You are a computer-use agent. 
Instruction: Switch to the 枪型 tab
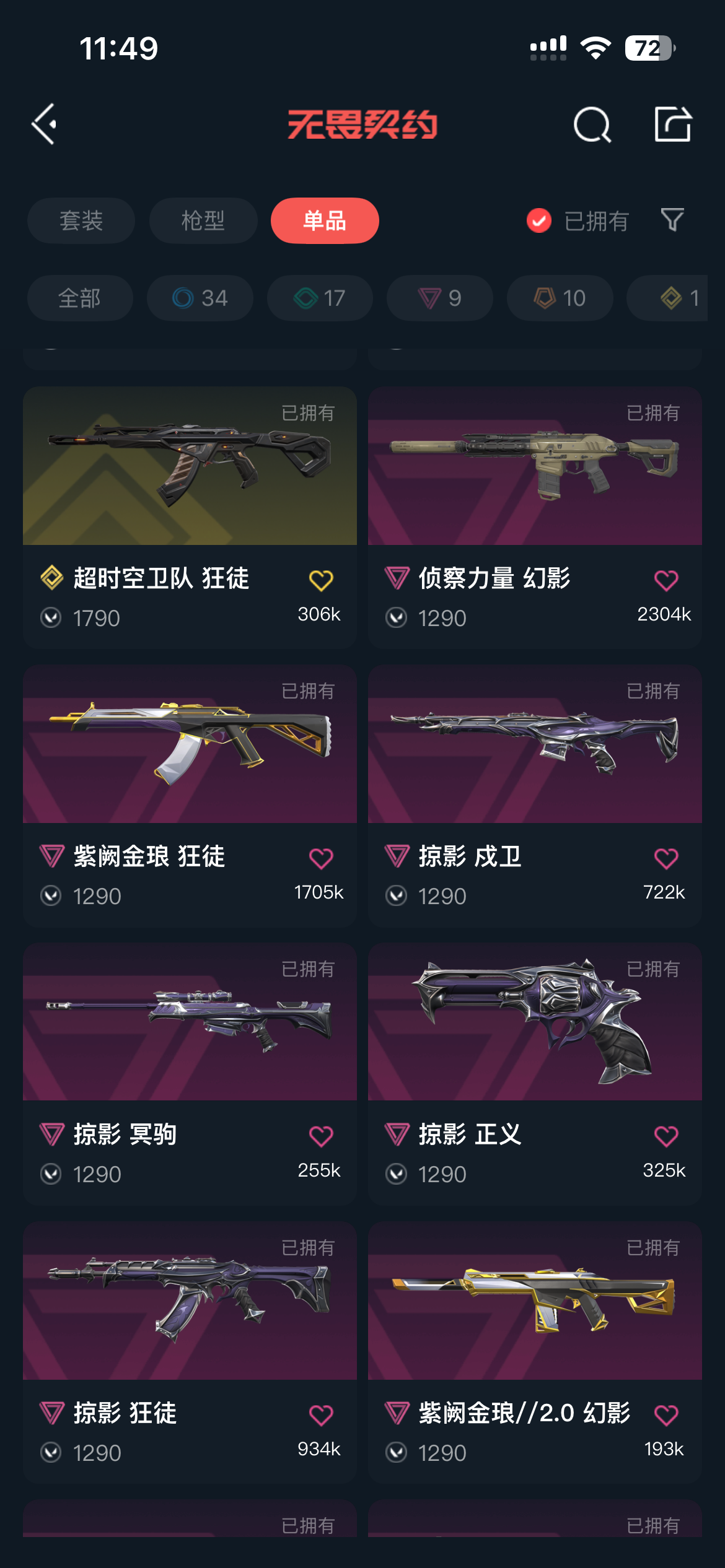pyautogui.click(x=203, y=221)
